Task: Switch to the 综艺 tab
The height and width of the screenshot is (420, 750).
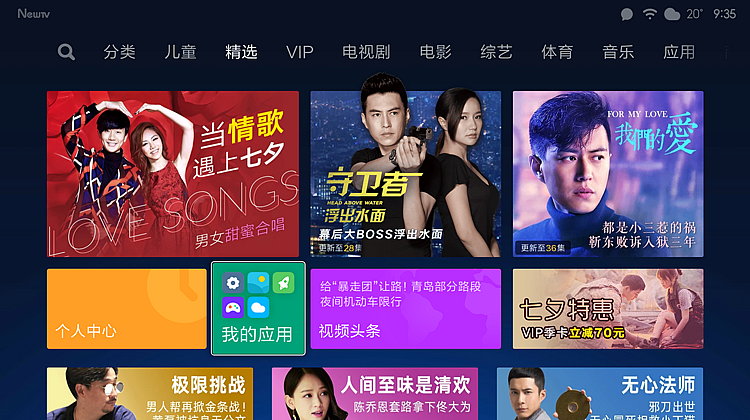Action: pyautogui.click(x=496, y=52)
